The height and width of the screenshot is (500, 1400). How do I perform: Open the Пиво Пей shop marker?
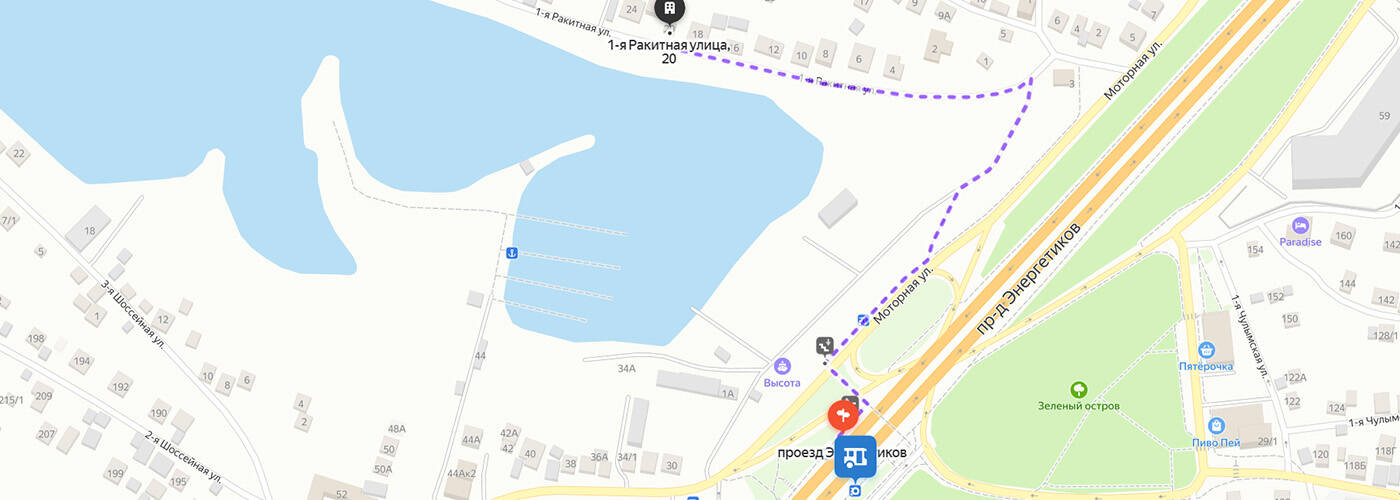point(1216,427)
